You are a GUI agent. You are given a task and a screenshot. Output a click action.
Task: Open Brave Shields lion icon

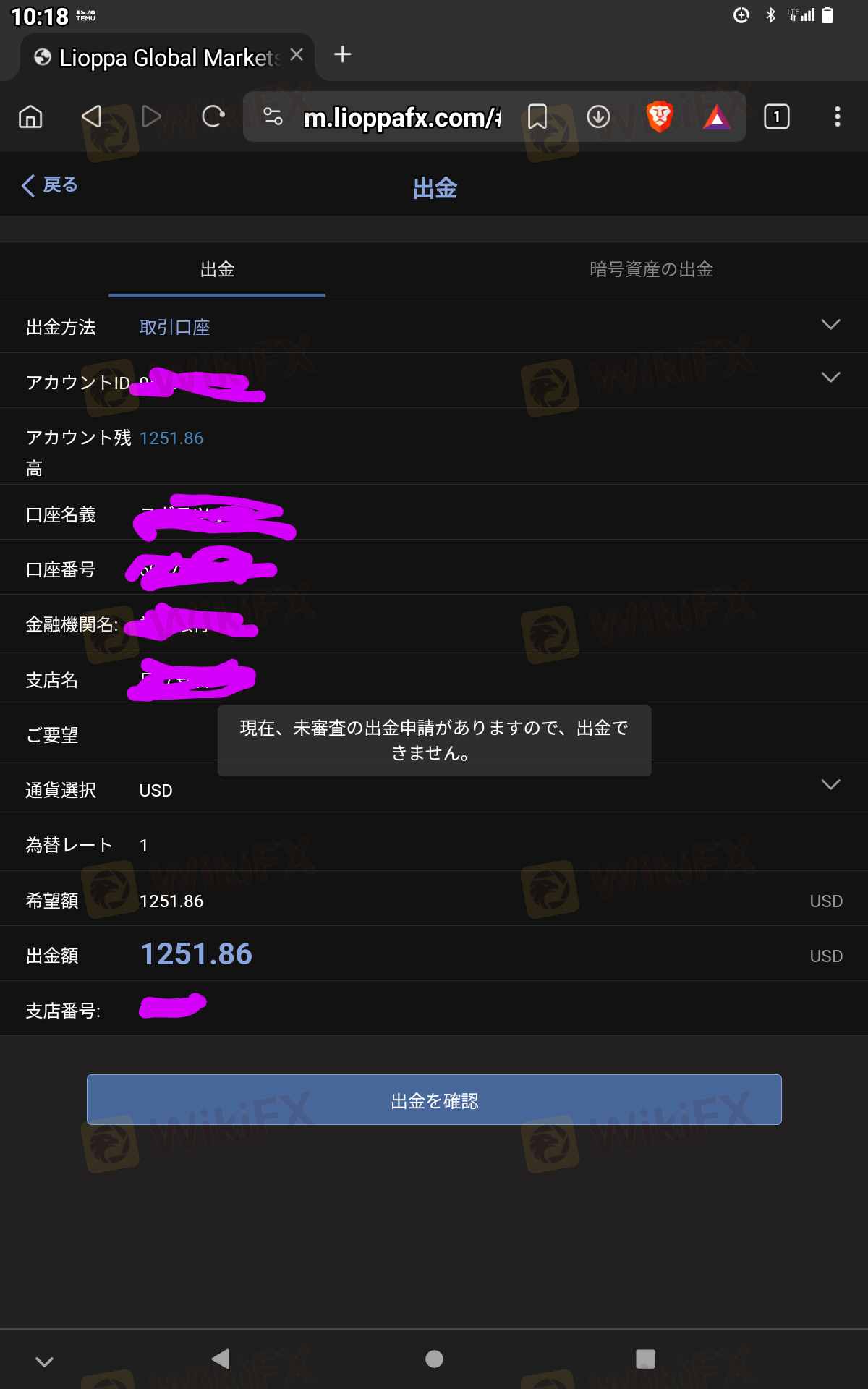tap(659, 116)
